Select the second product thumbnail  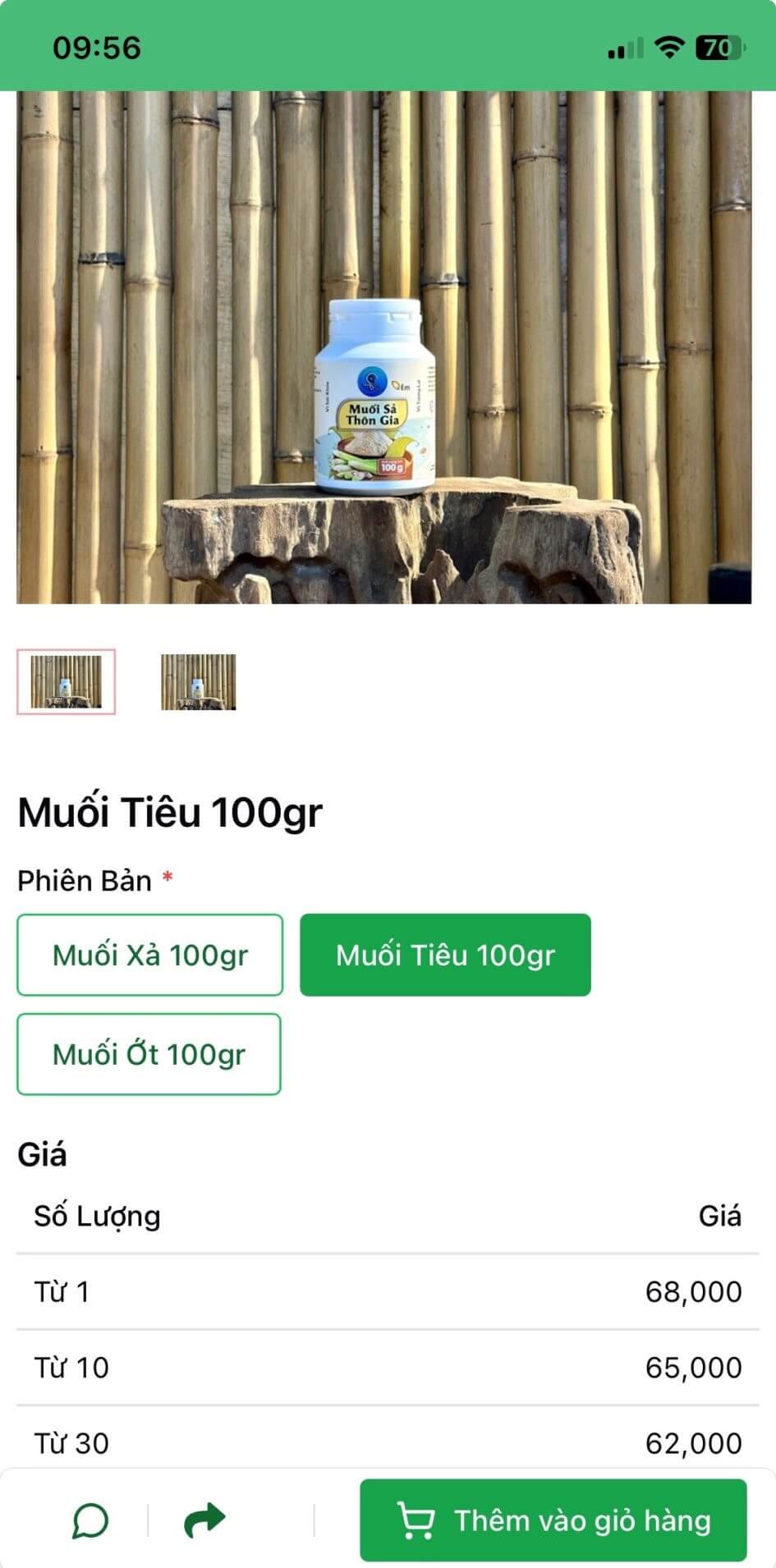(199, 683)
